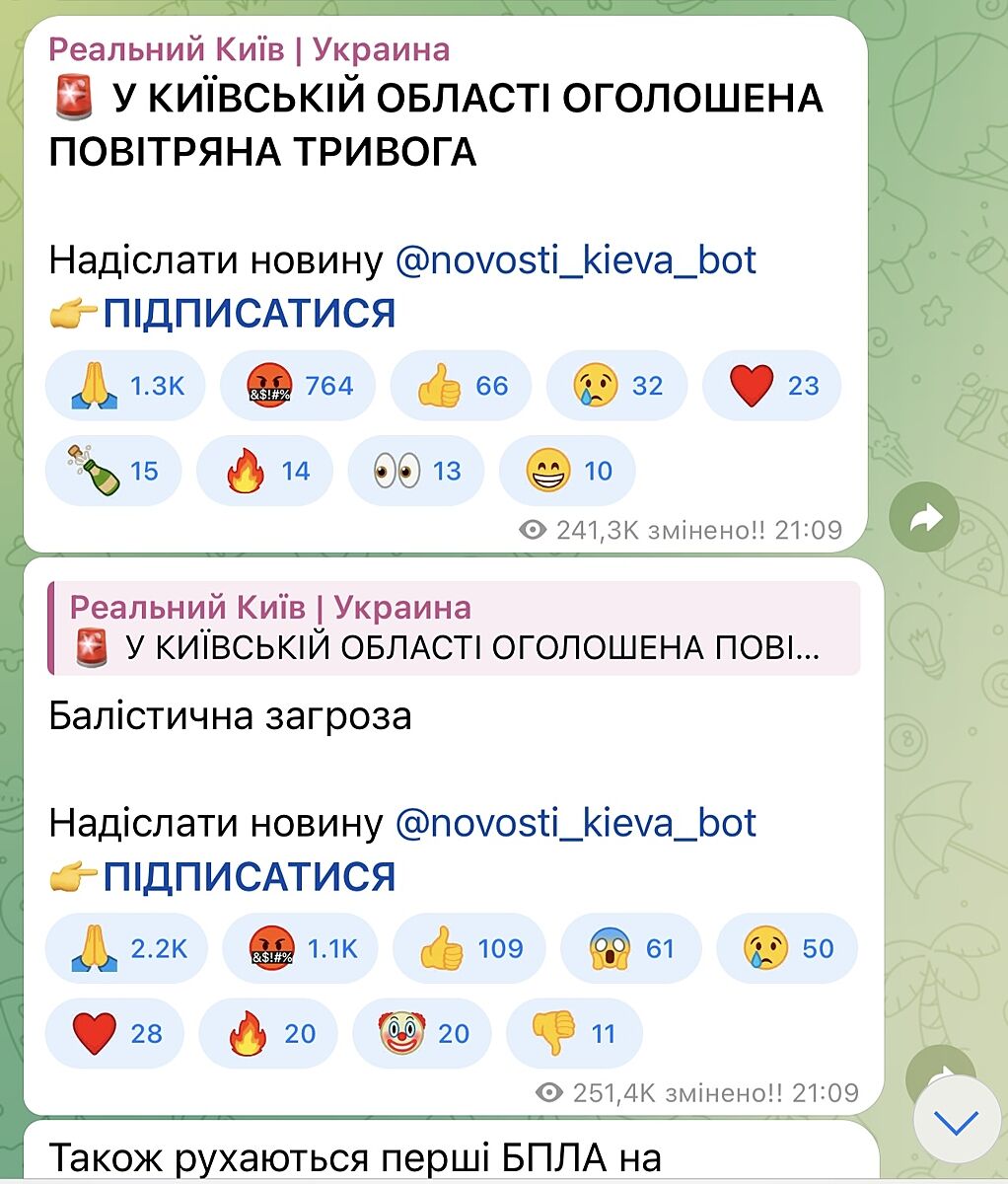Add praying hands reaction with 2.2K
This screenshot has height=1184, width=1008.
127,948
